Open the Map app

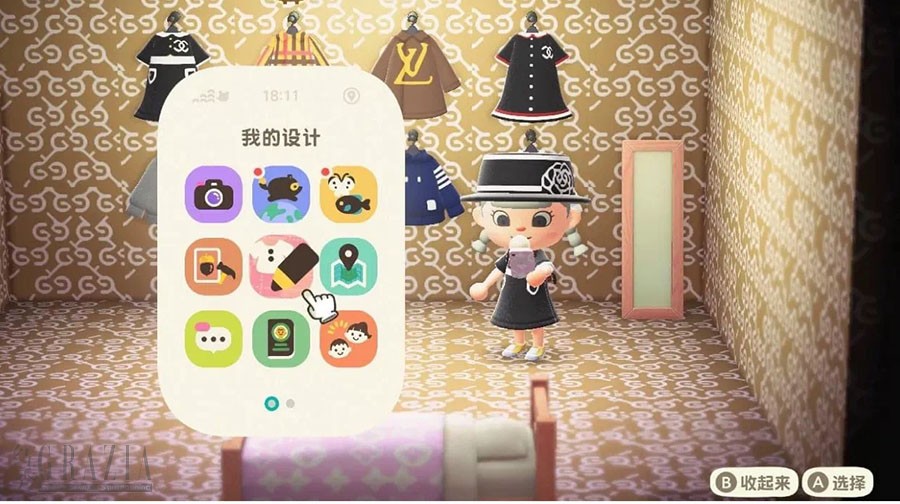coord(348,267)
